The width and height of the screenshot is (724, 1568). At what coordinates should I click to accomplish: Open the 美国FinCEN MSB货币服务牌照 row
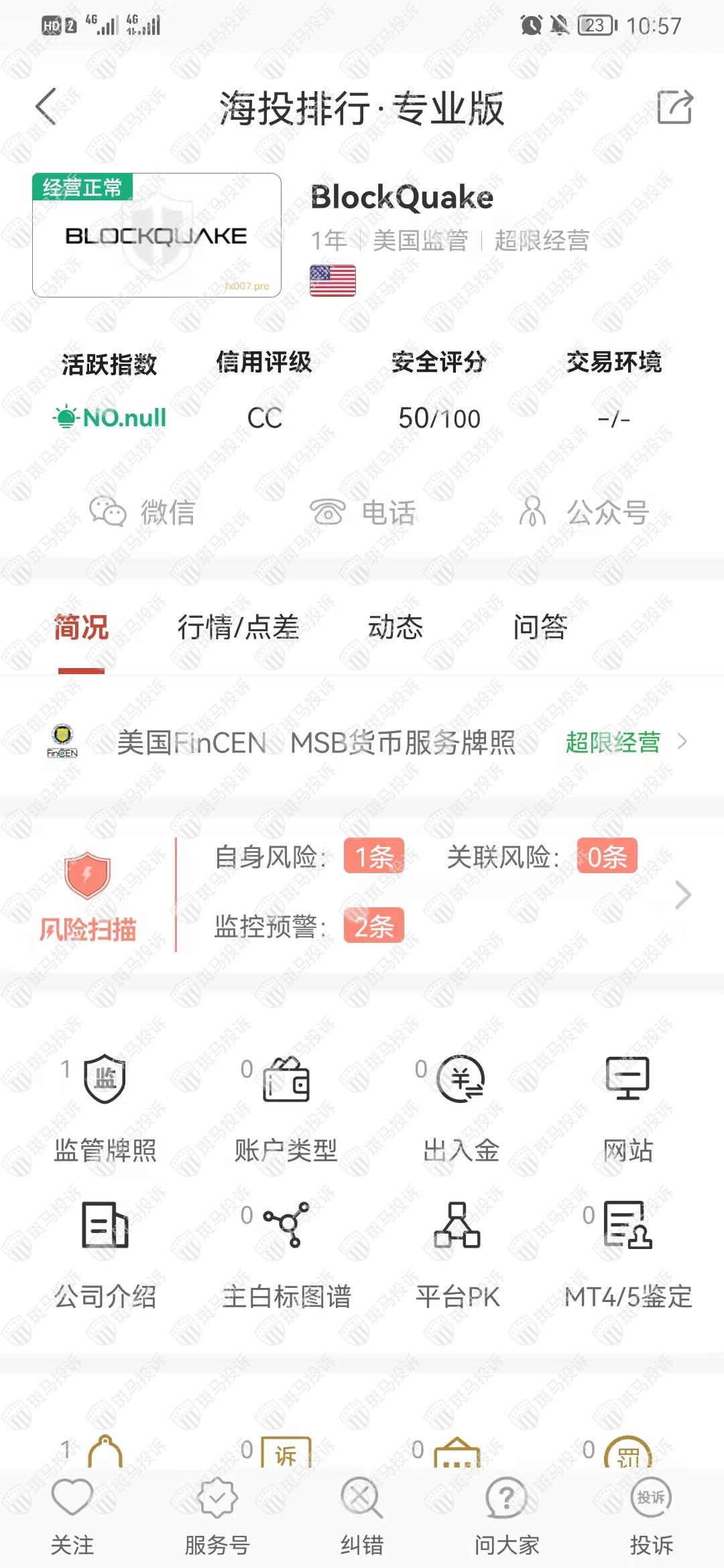[x=362, y=742]
